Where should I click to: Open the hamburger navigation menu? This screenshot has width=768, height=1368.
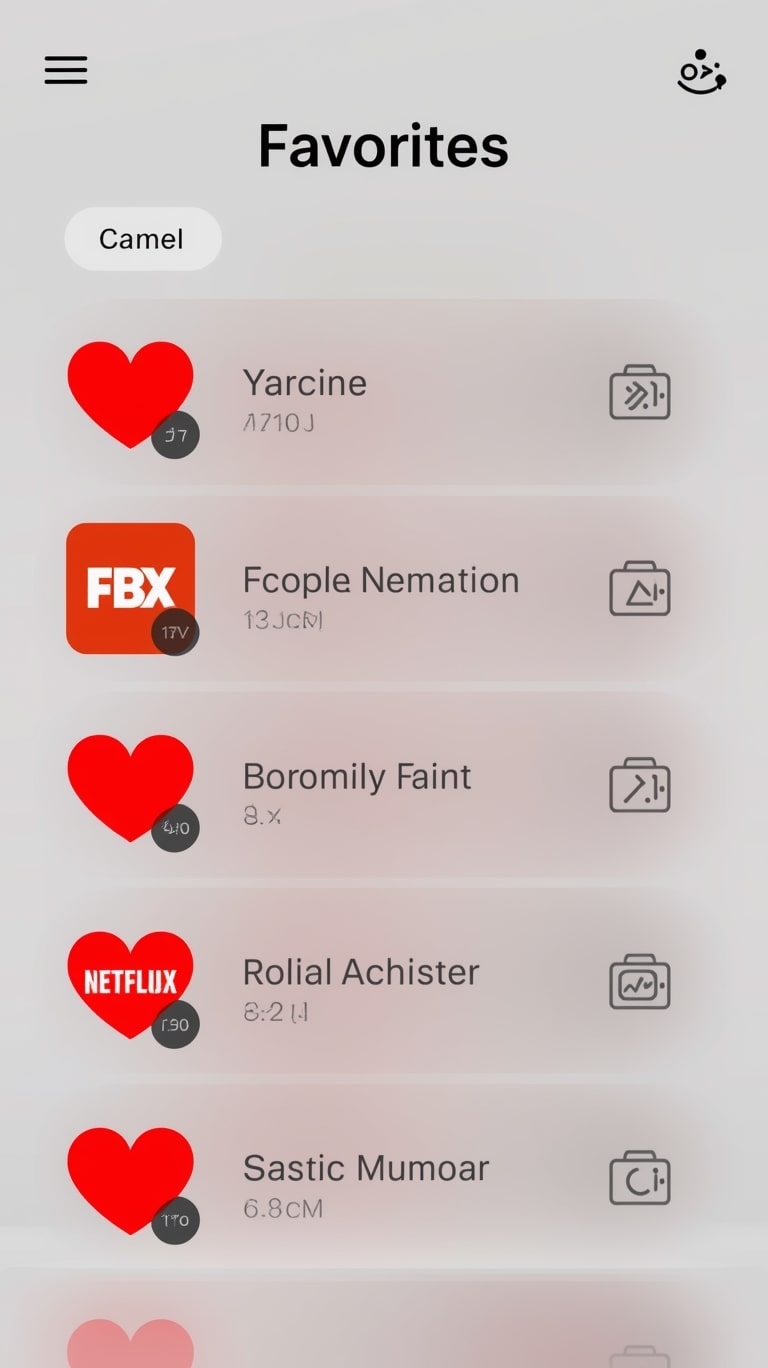coord(65,70)
